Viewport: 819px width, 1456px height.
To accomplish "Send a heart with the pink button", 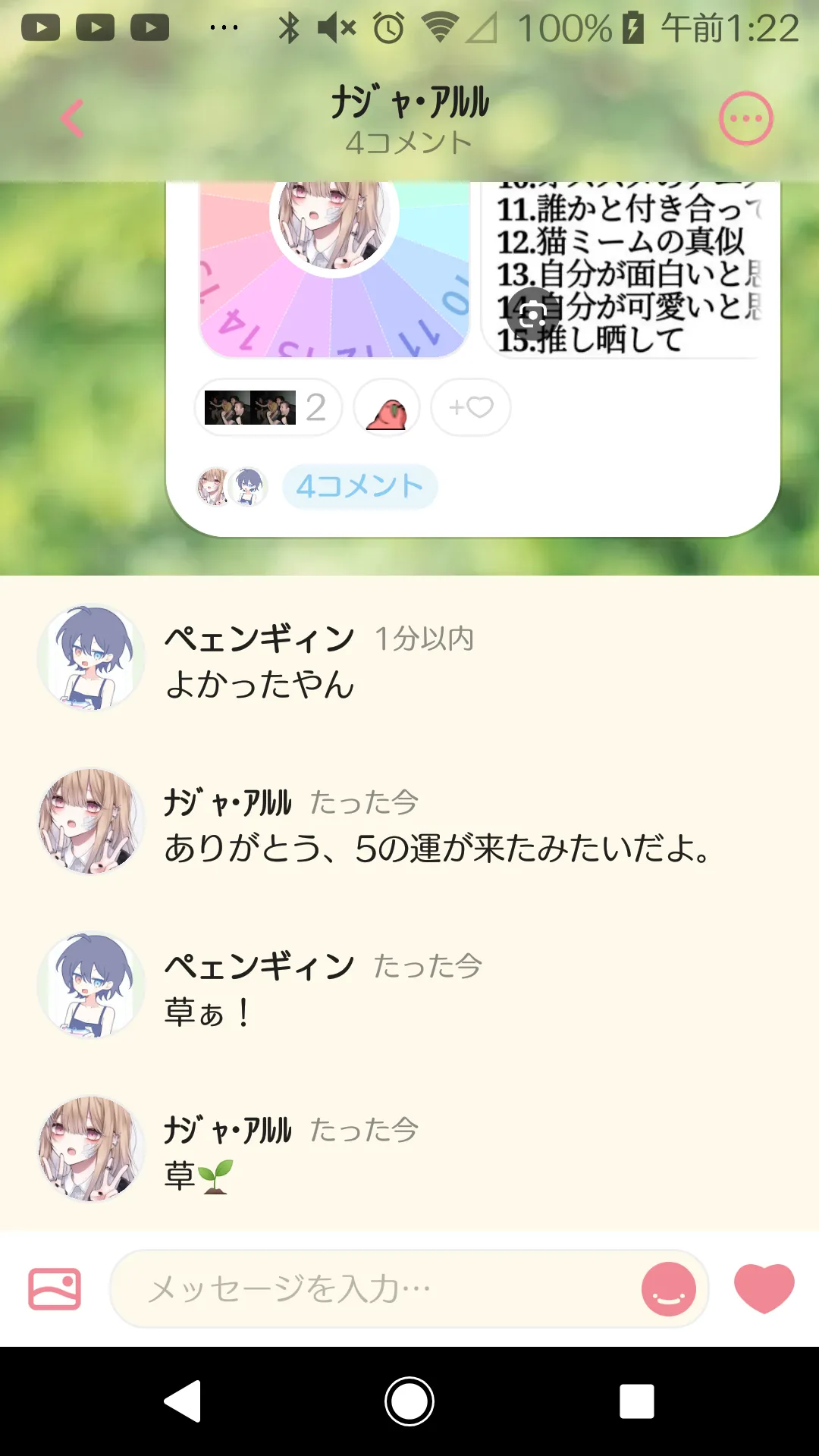I will pos(764,1288).
